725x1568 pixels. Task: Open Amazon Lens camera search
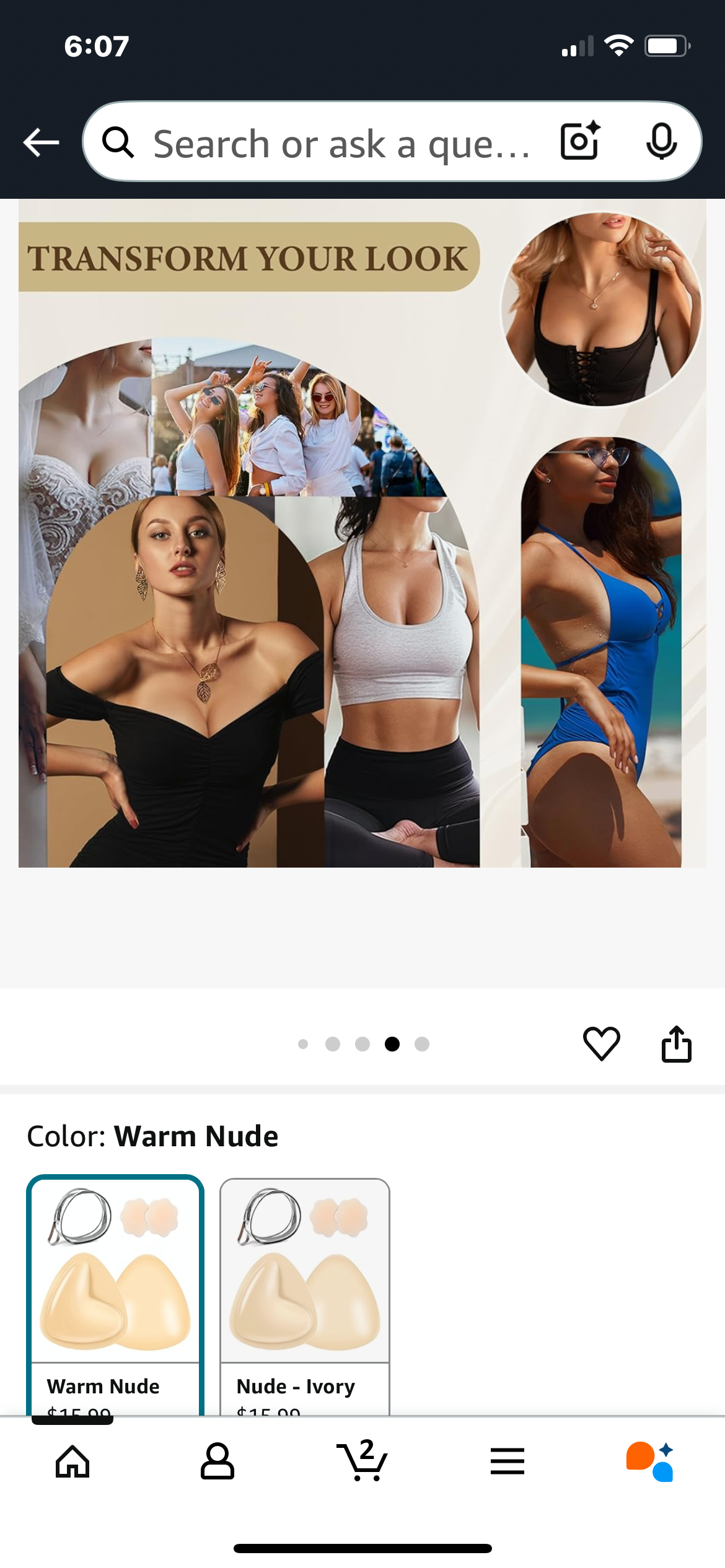pos(578,141)
